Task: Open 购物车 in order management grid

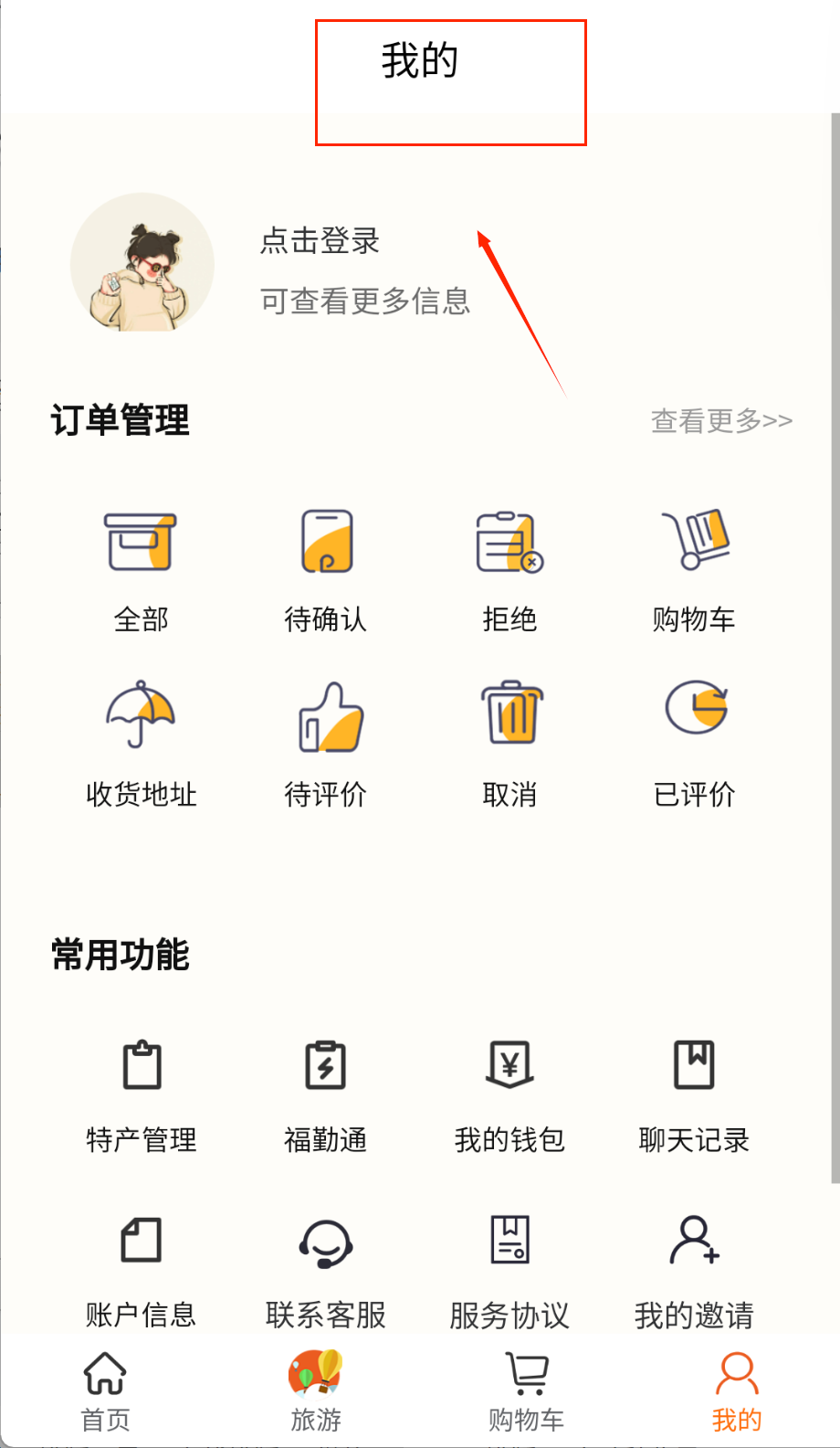Action: point(694,568)
